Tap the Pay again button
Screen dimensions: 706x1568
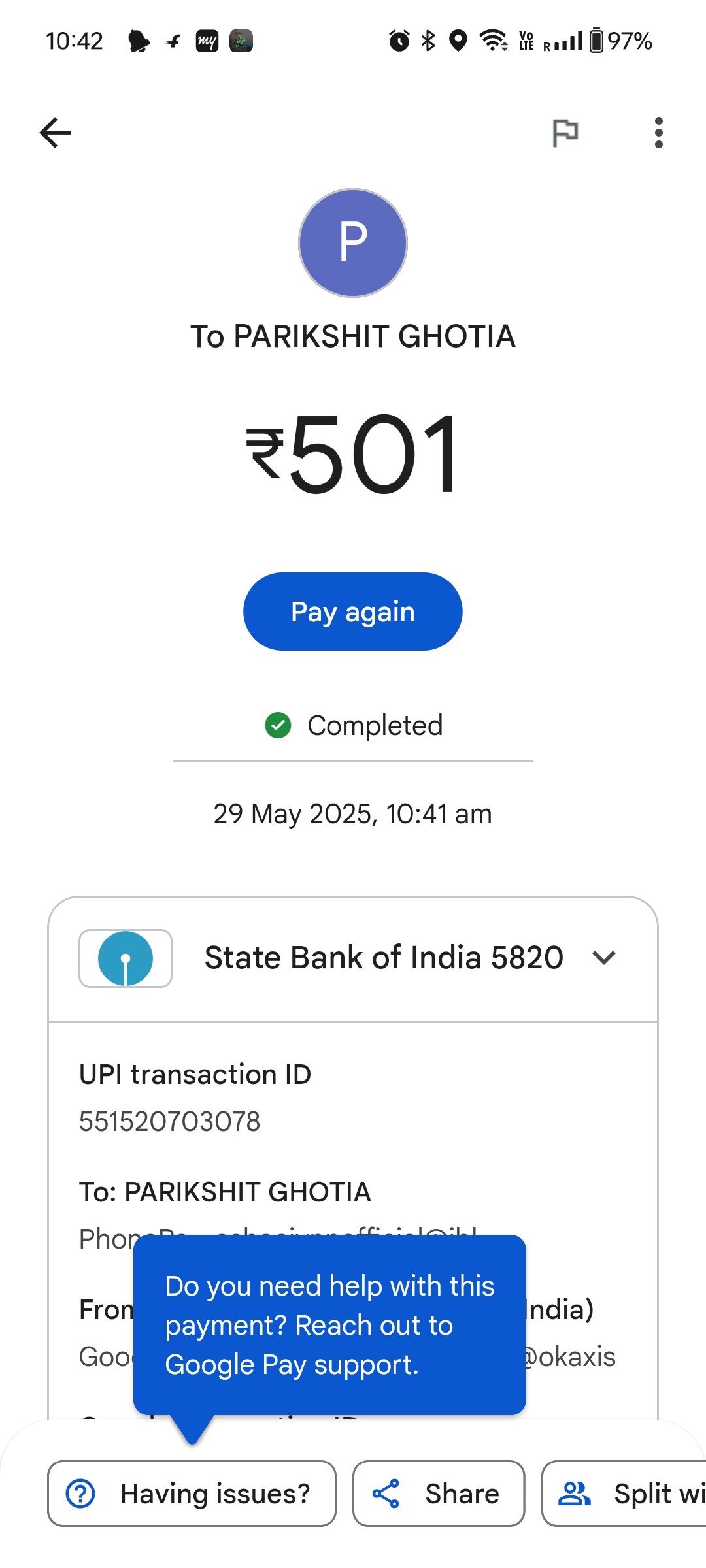[x=353, y=612]
